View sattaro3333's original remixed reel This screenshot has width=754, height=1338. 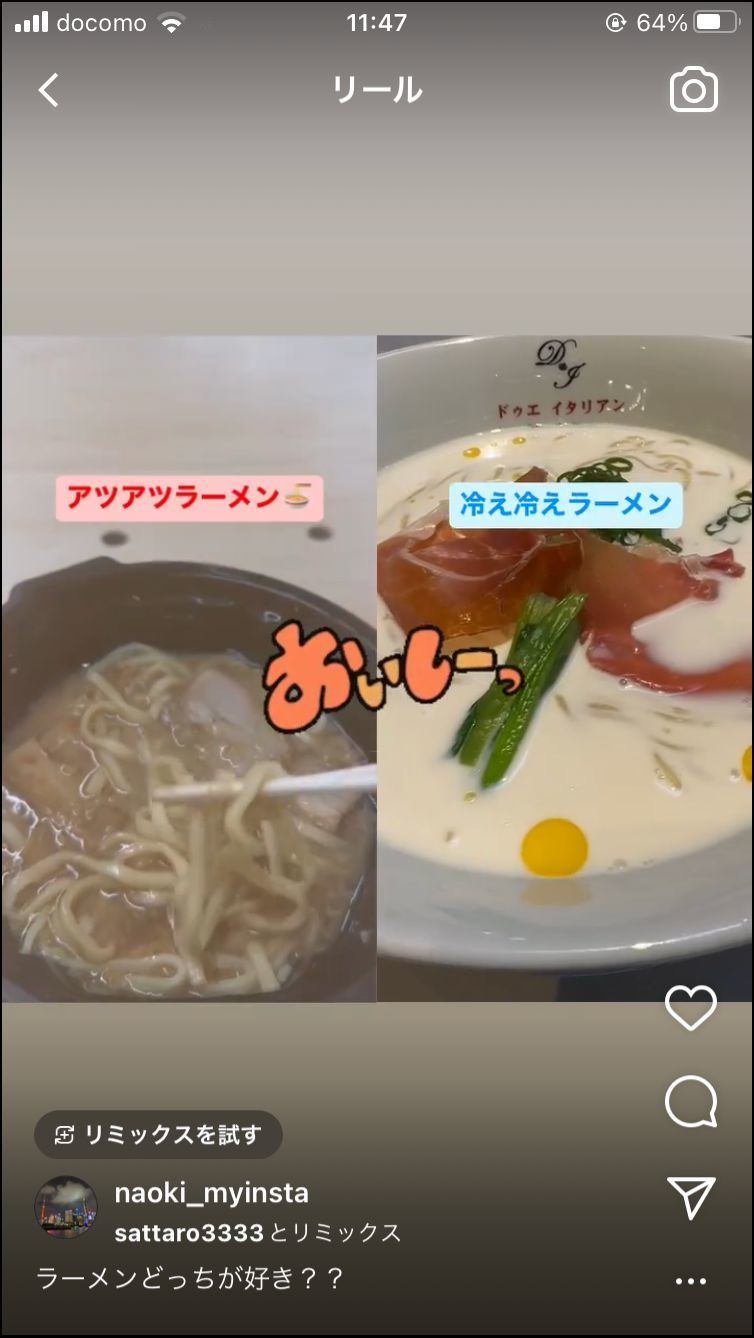click(x=189, y=1233)
